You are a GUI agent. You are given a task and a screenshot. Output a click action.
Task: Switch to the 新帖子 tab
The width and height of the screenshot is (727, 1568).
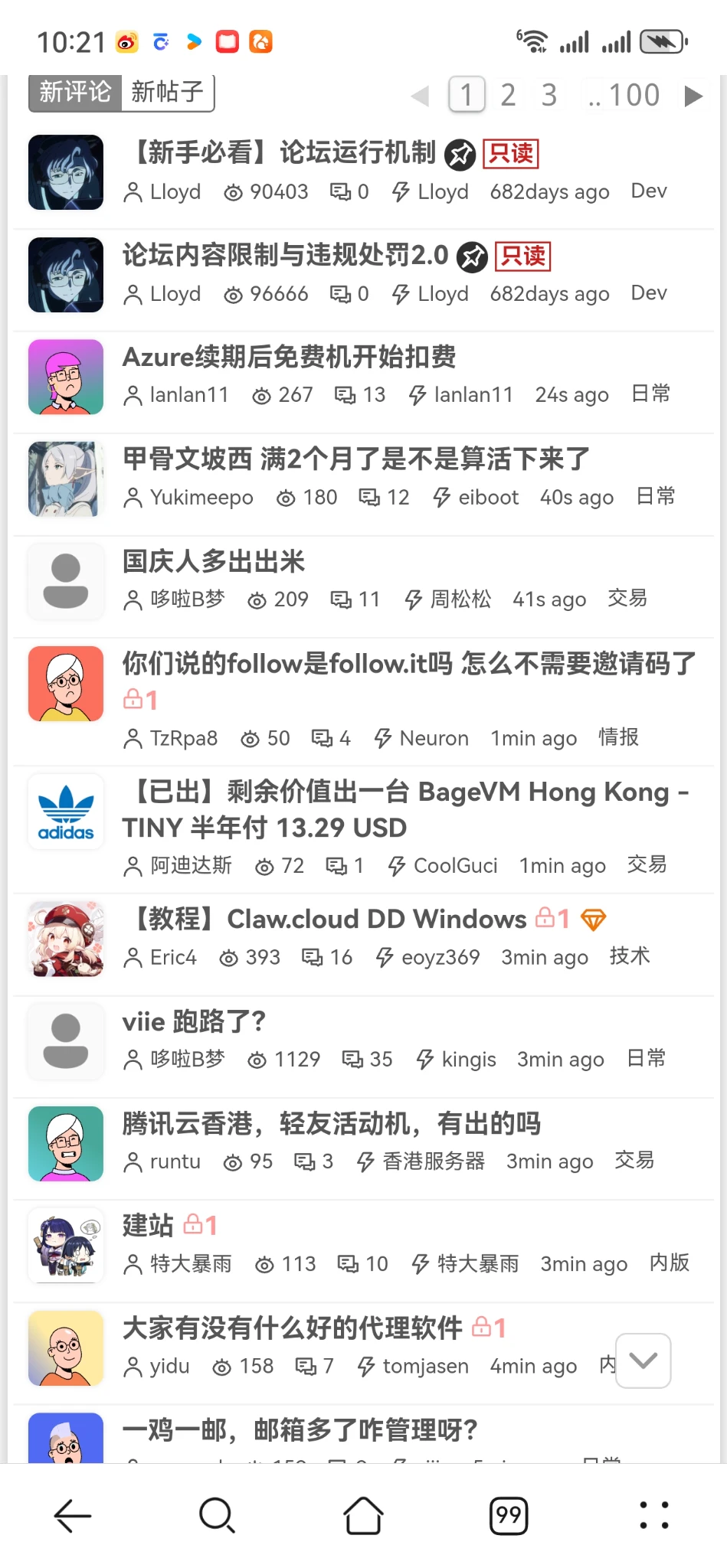[x=167, y=93]
